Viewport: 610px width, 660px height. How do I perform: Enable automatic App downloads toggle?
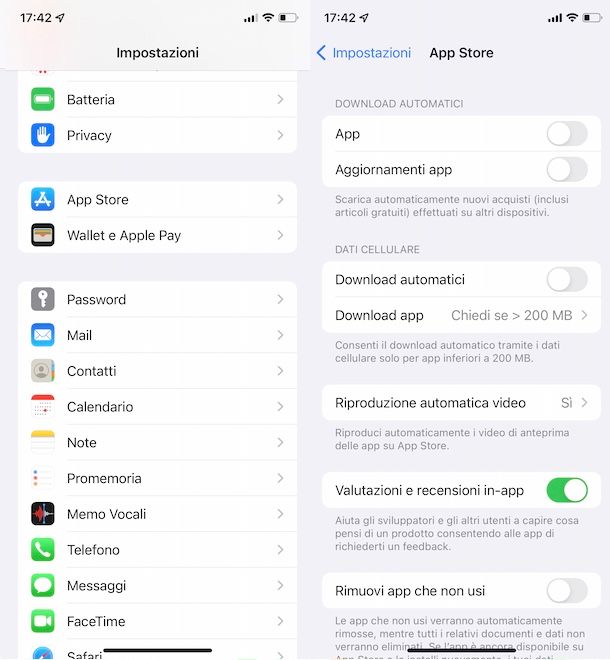[566, 134]
